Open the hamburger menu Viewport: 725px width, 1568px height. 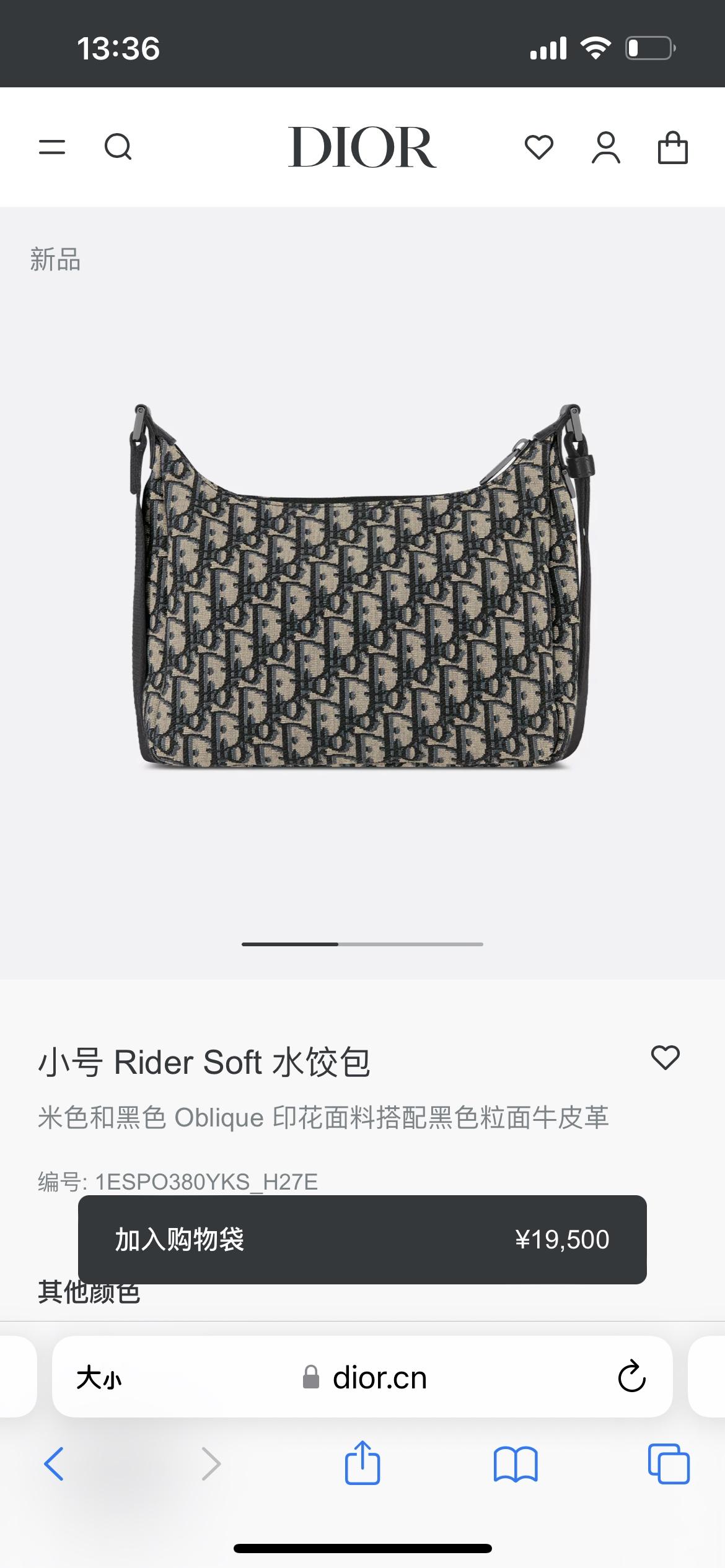click(x=52, y=147)
